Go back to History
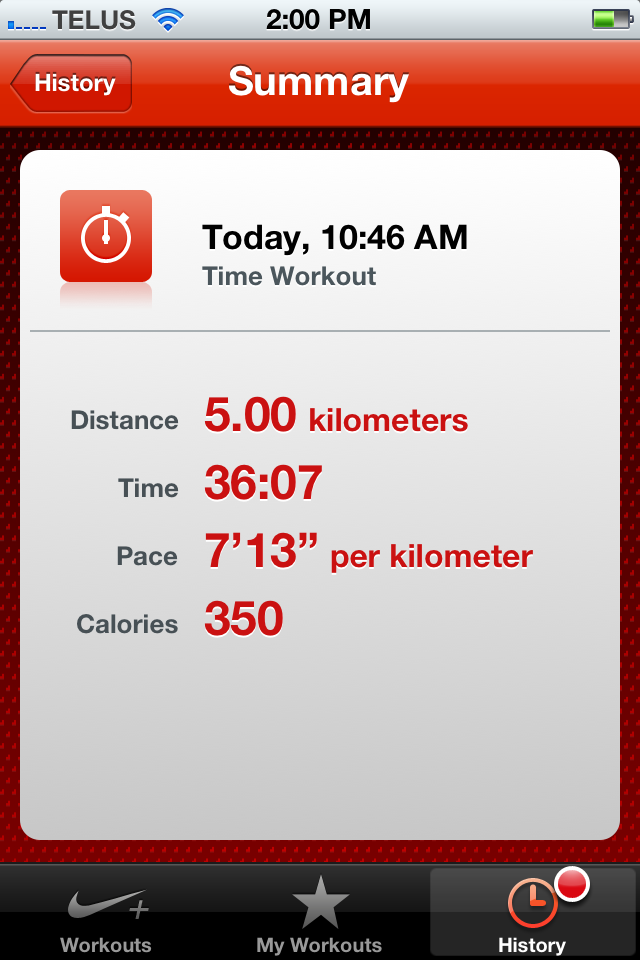This screenshot has height=960, width=640. click(x=72, y=83)
